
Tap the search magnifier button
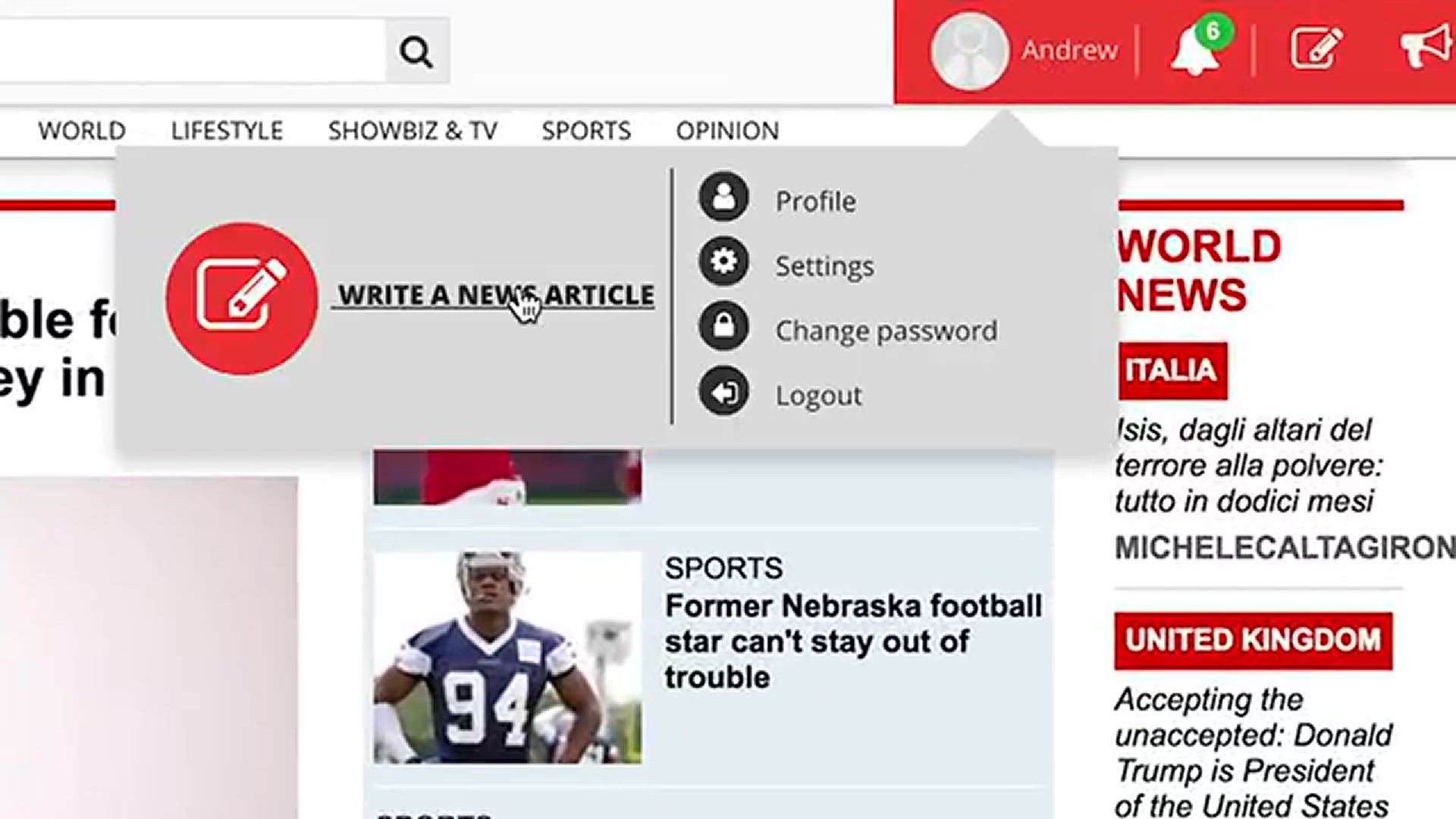[x=416, y=52]
